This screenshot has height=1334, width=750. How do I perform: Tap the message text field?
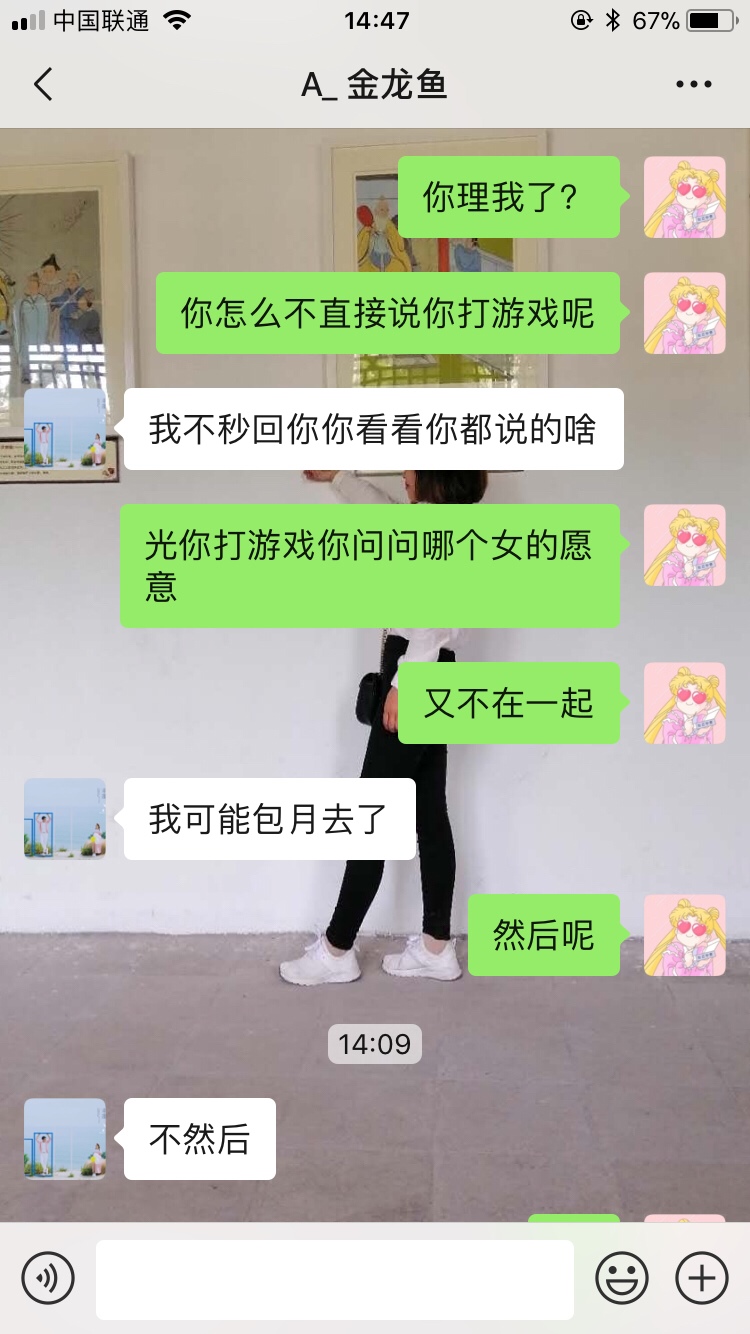[x=335, y=1279]
